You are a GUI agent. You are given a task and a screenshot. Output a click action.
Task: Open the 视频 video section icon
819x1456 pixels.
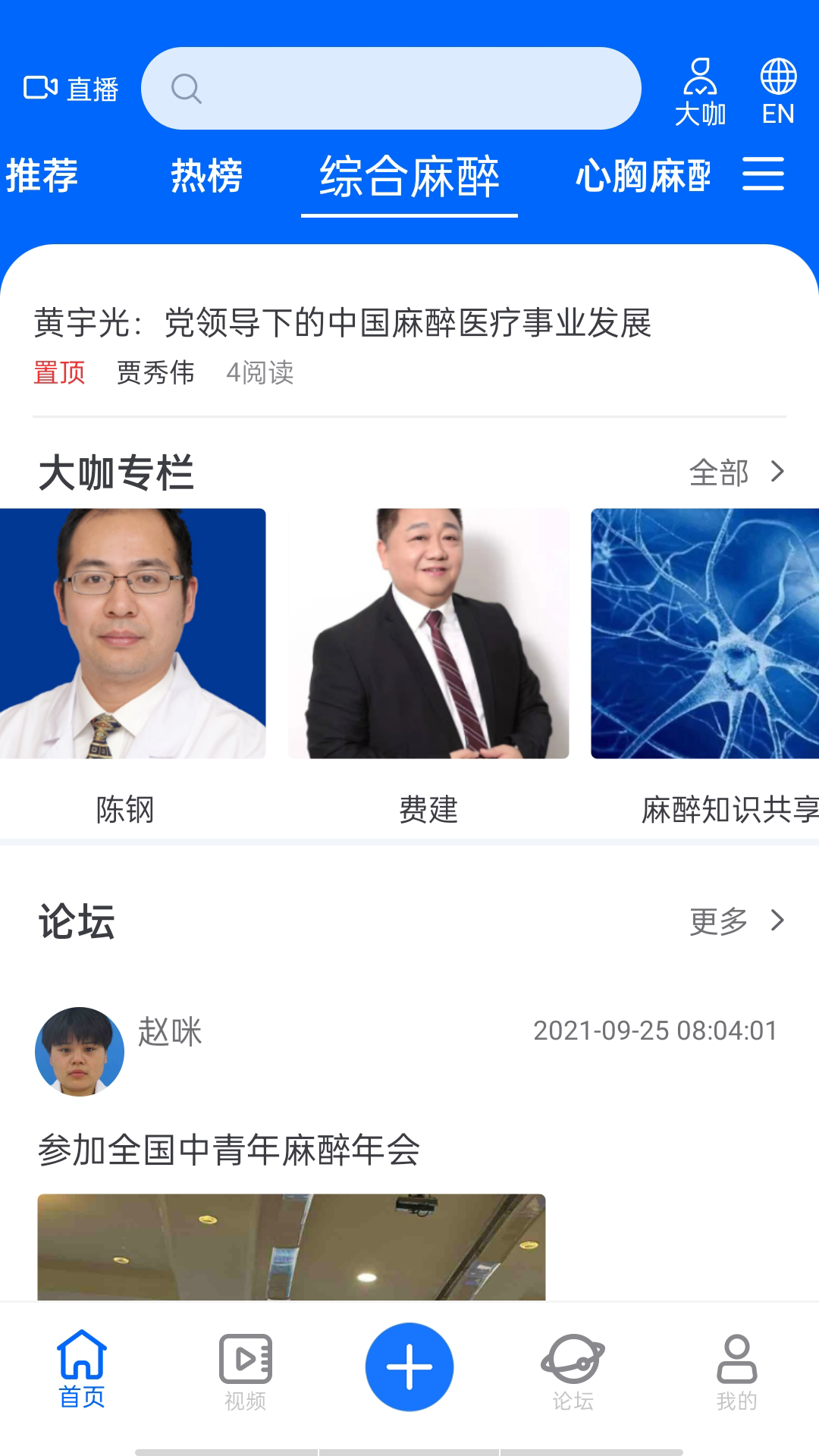[x=245, y=1365]
